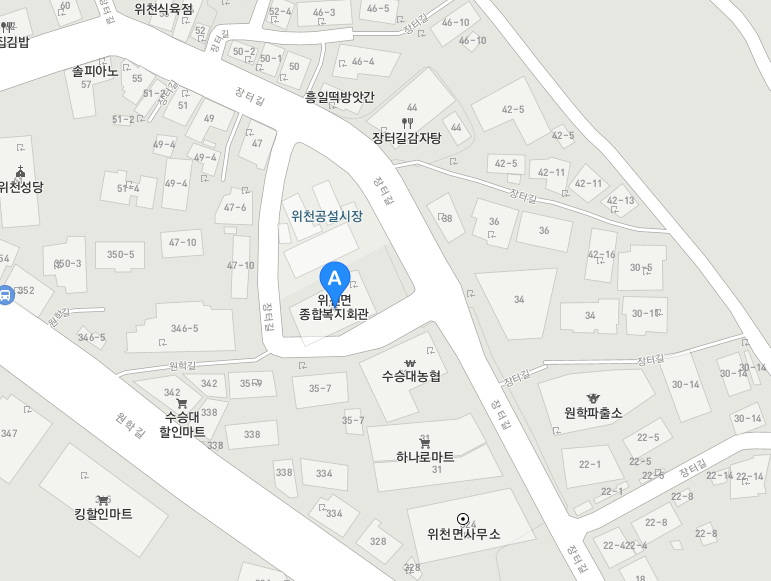Open 수승대 할인마트 store marker

182,403
